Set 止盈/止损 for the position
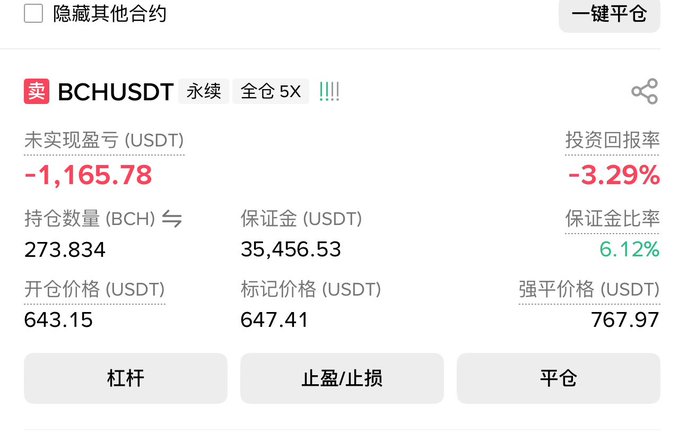This screenshot has height=441, width=679. (341, 379)
